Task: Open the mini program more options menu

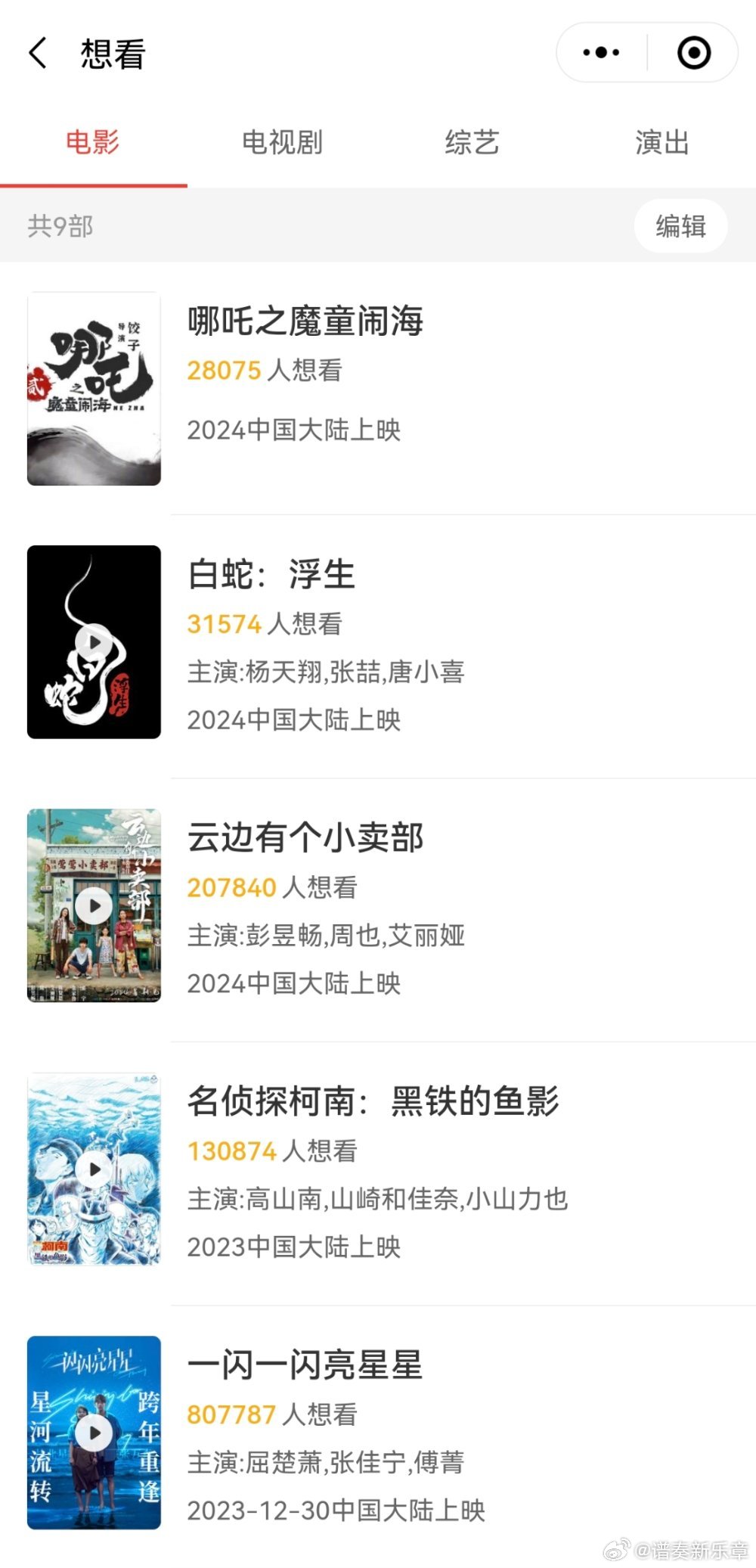Action: [602, 53]
